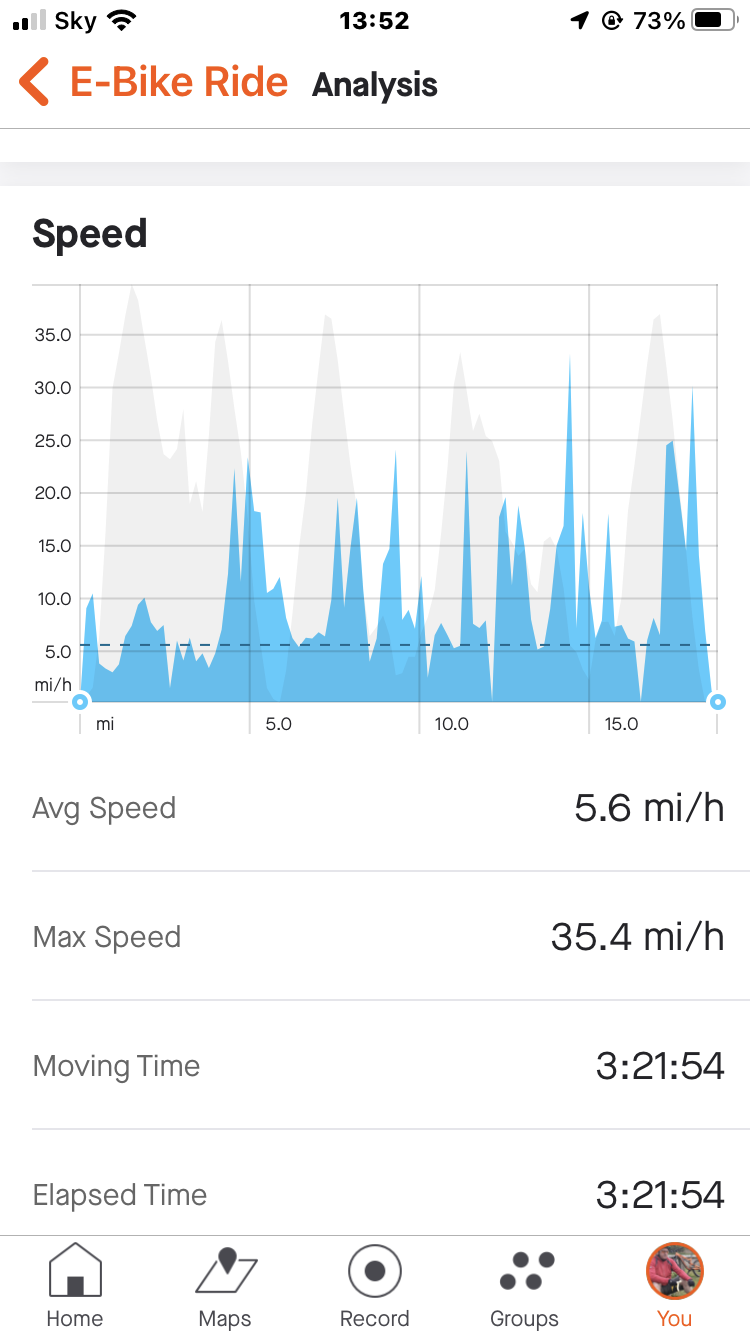Go to the Groups tab
750x1334 pixels.
coord(525,1286)
